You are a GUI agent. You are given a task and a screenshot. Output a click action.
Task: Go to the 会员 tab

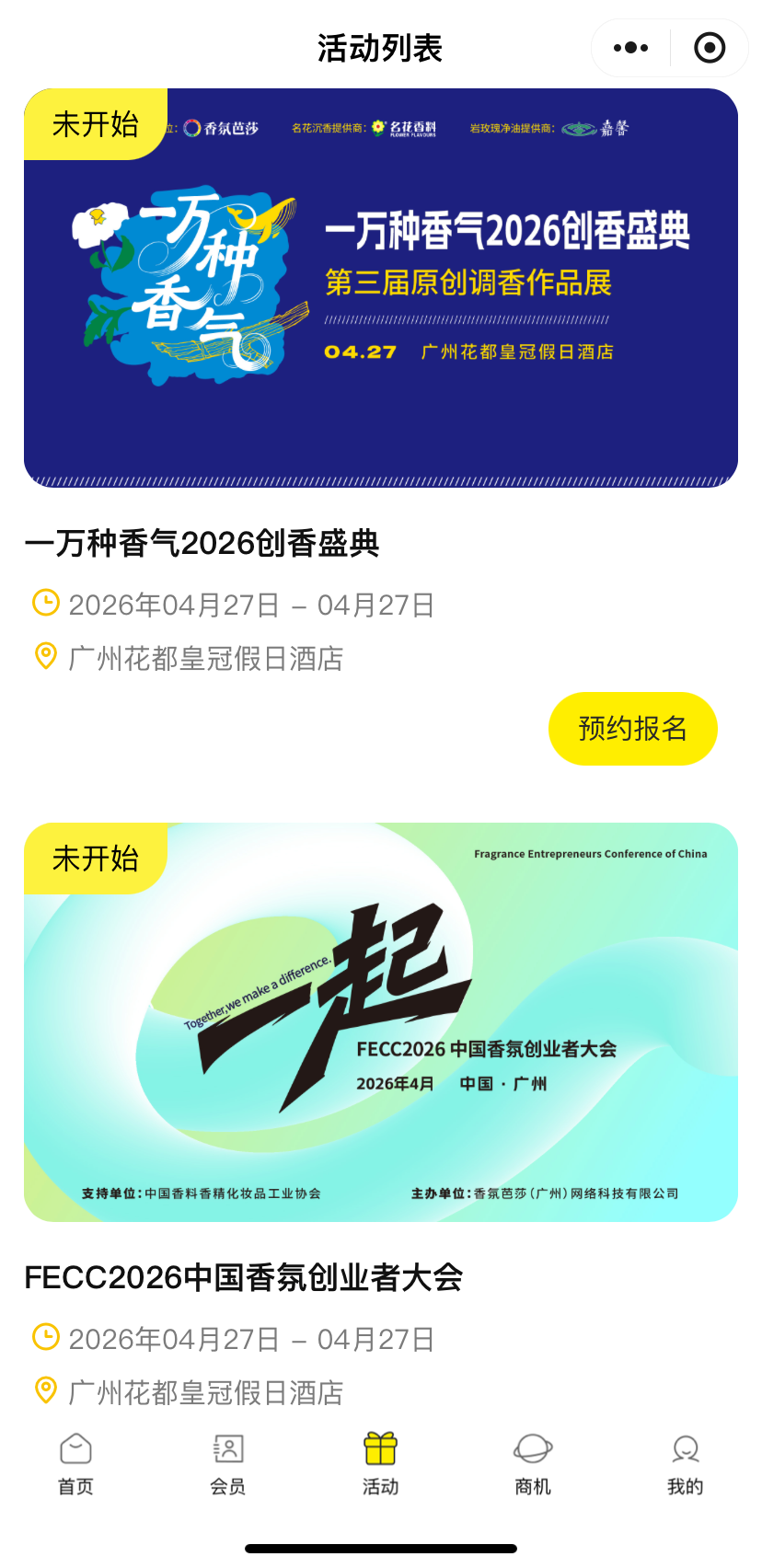pos(228,1463)
